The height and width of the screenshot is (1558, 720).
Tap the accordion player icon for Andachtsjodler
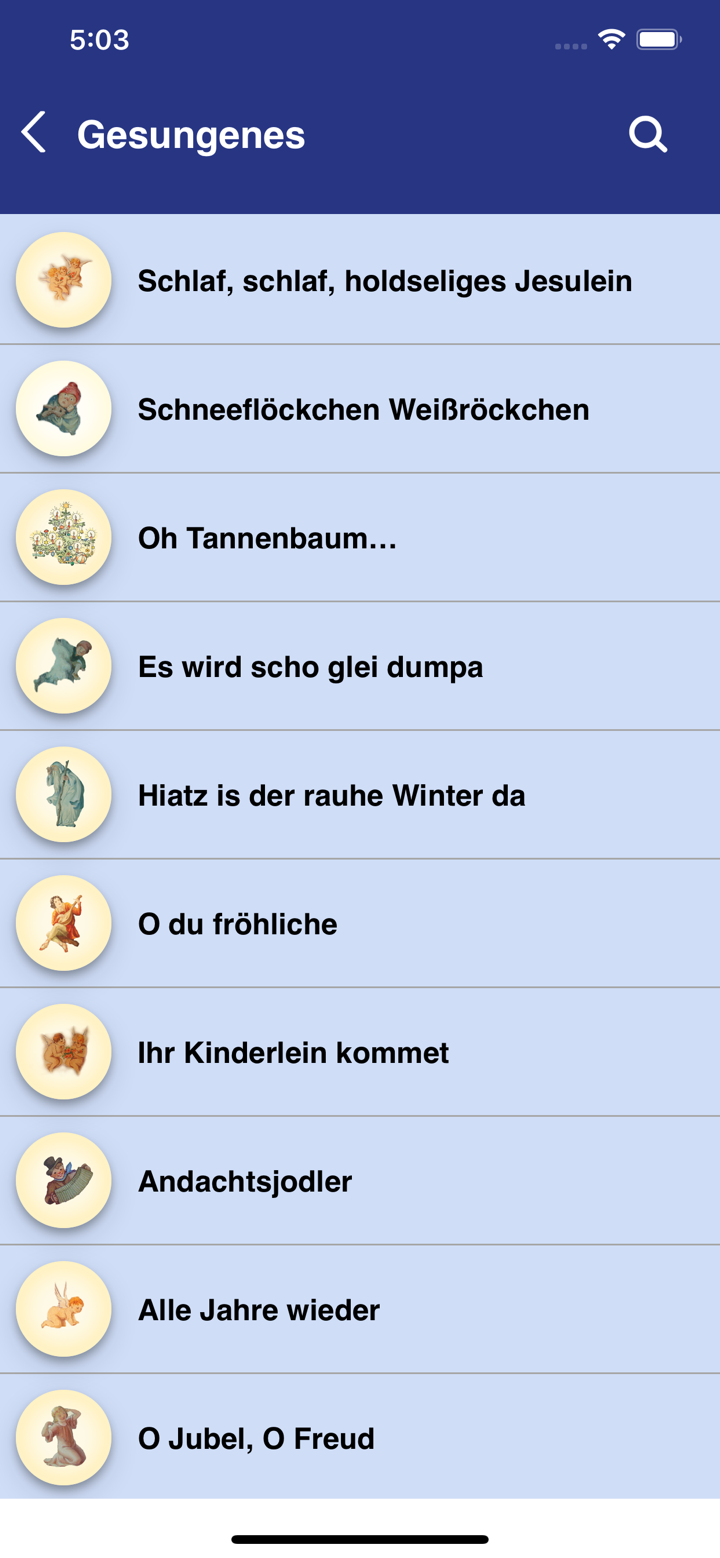tap(63, 1180)
